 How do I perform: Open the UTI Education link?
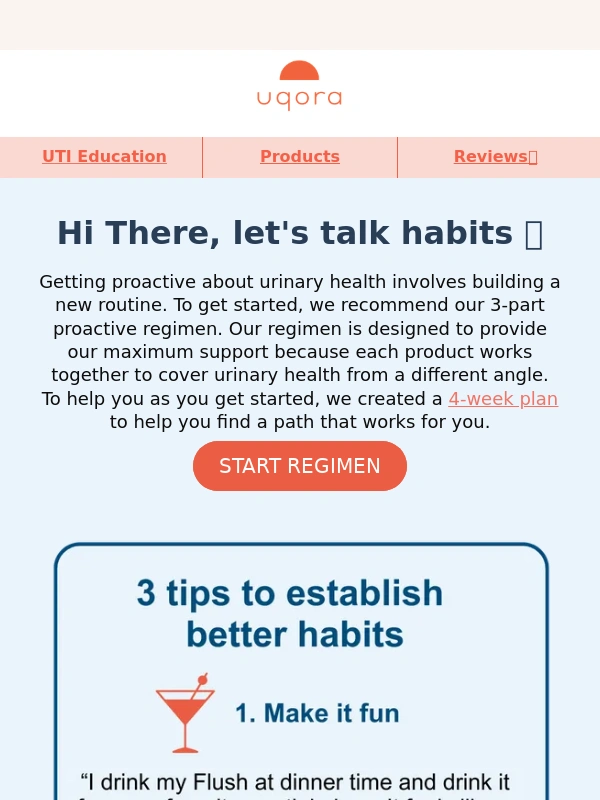click(x=104, y=157)
